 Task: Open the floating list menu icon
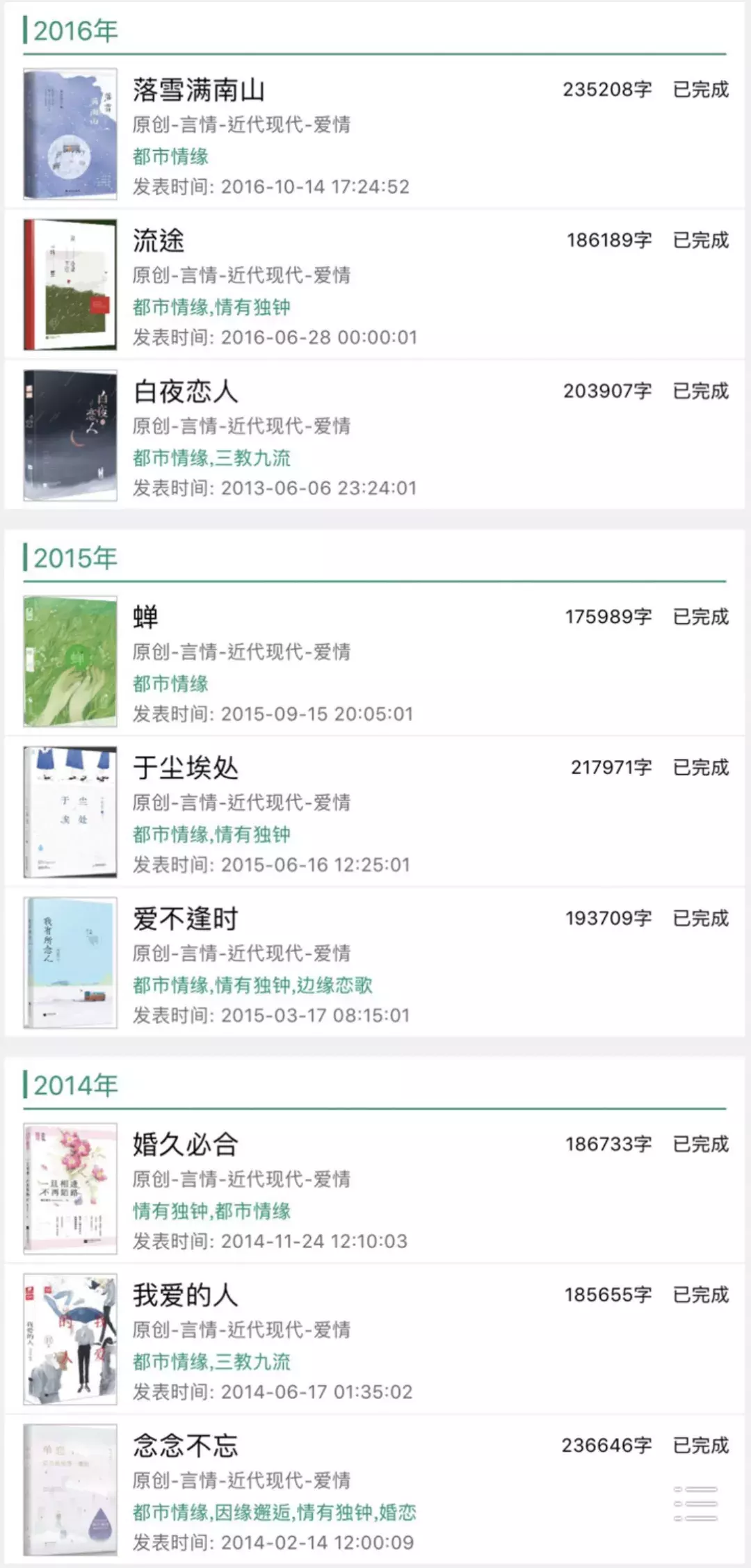coord(696,1503)
